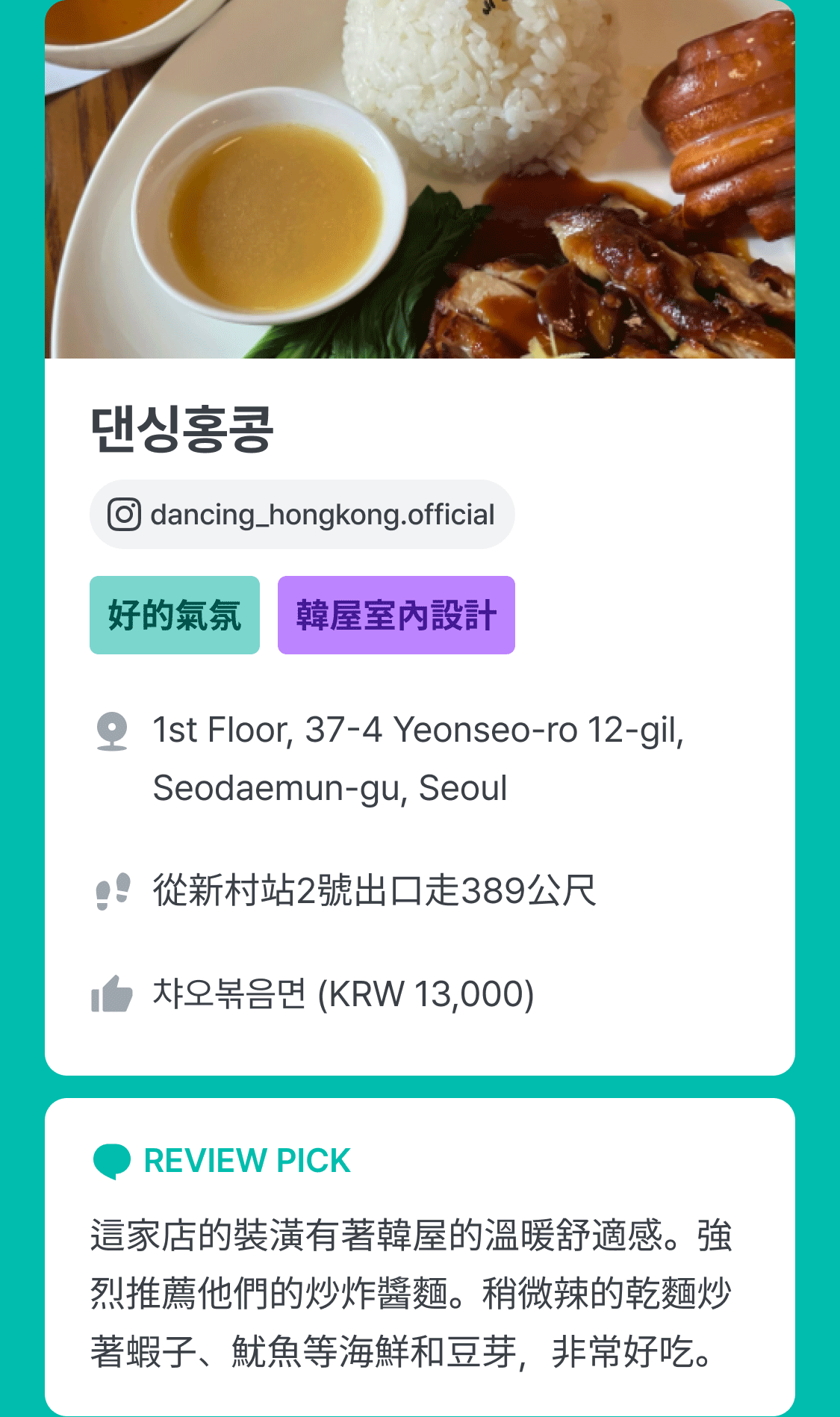Tap the REVIEW PICK heading
Viewport: 840px width, 1417px height.
tap(247, 1161)
